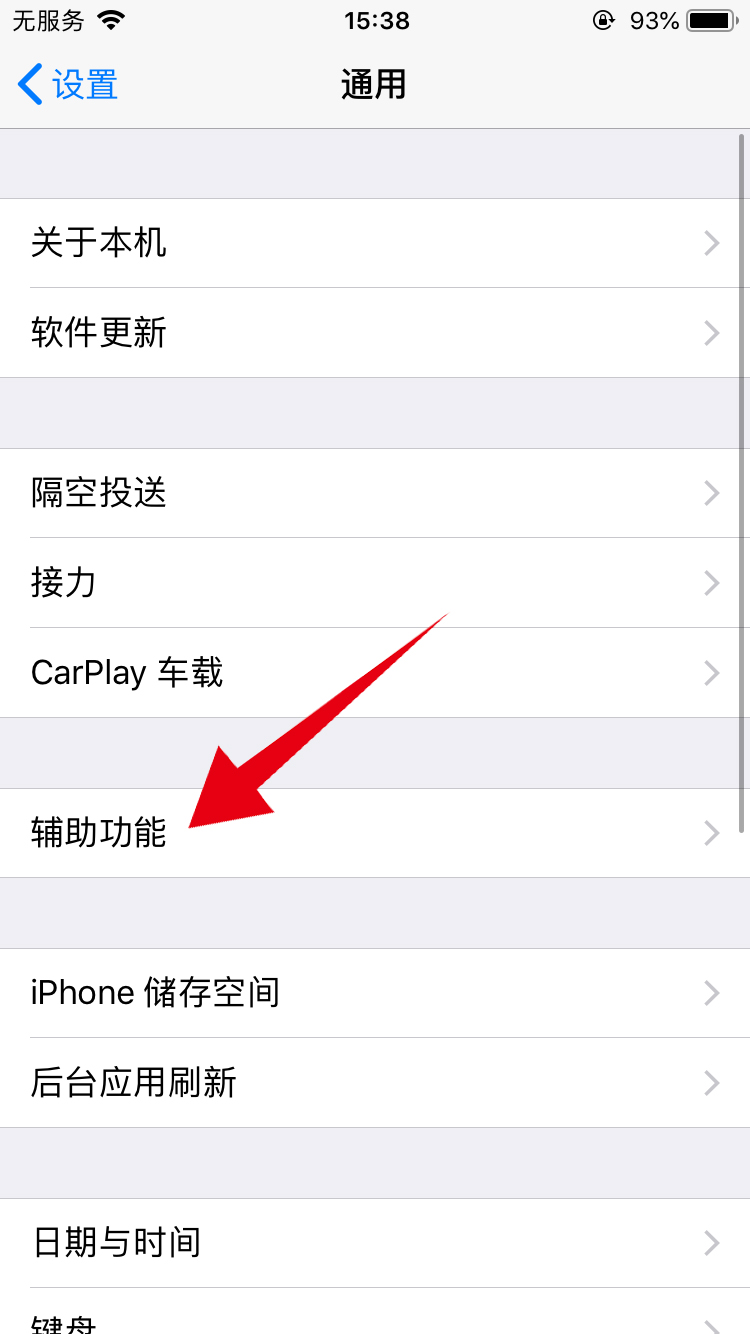Open CarPlay 车载 settings
750x1334 pixels.
[375, 673]
